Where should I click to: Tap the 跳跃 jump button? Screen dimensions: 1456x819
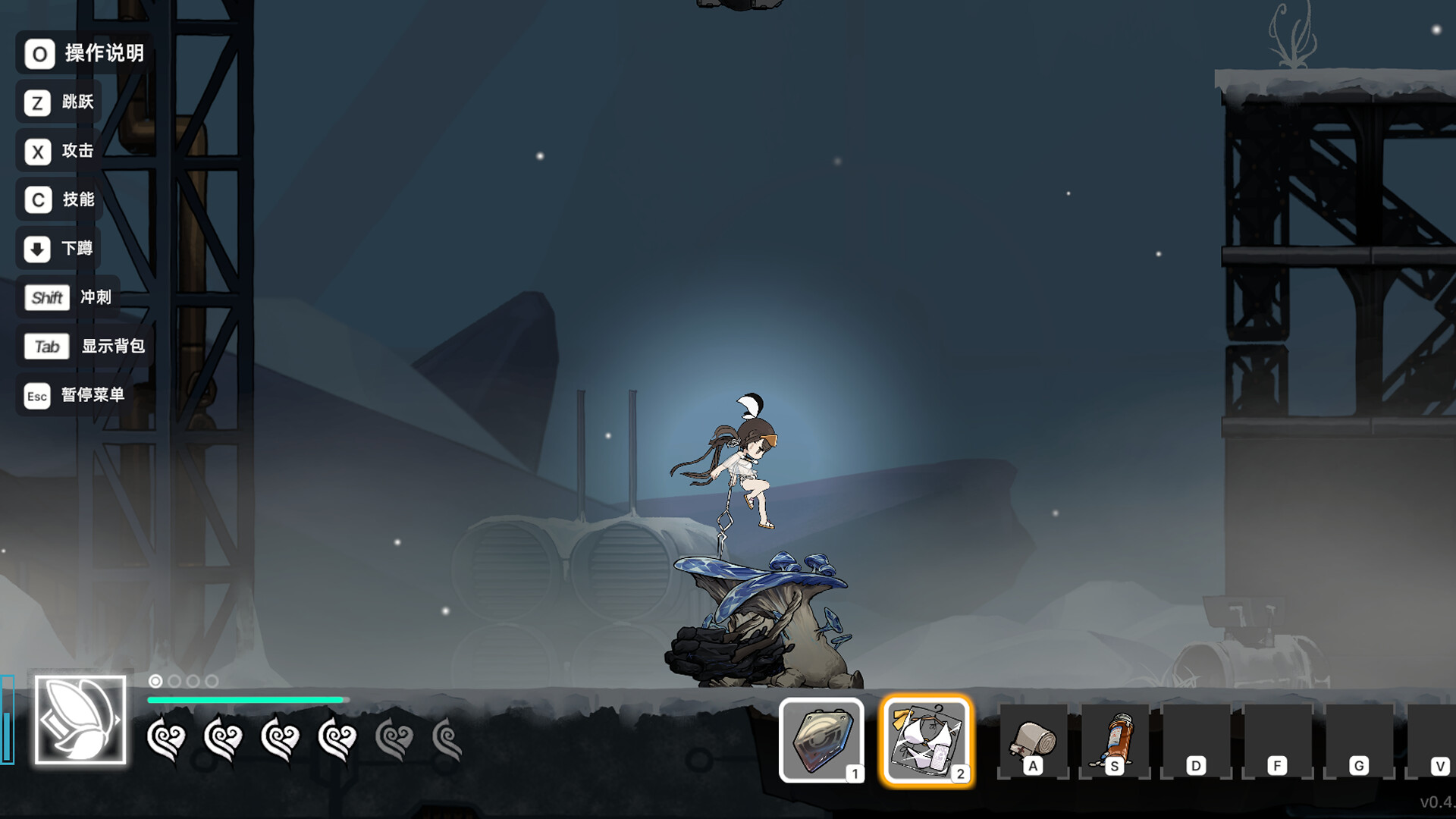(58, 102)
